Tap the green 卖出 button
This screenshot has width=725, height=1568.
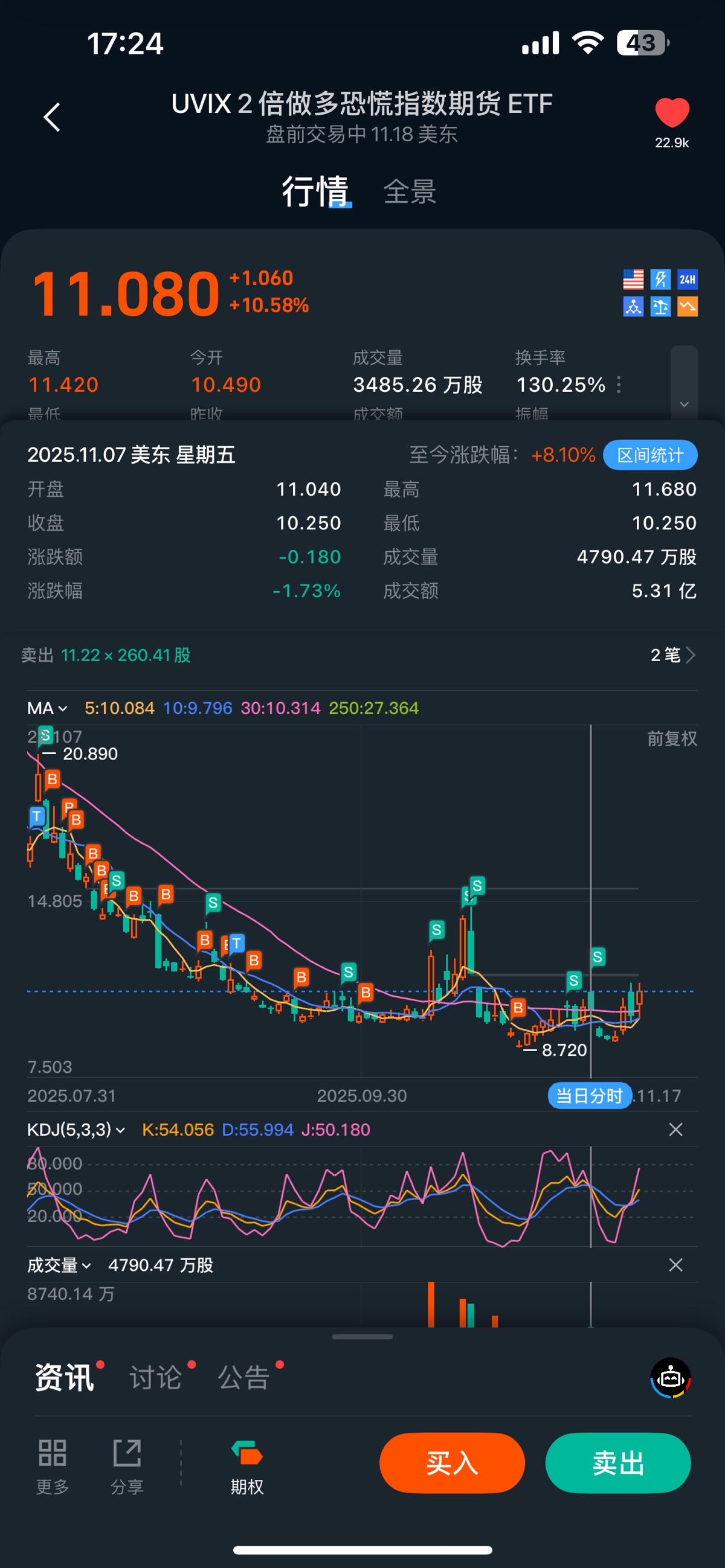click(x=618, y=1463)
